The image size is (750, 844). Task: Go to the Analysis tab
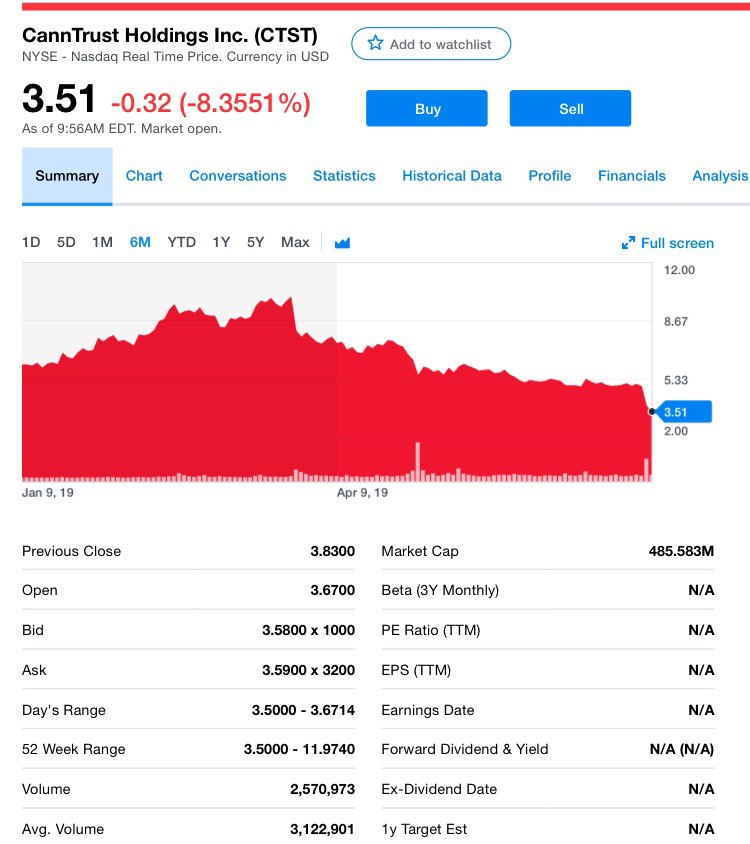(x=720, y=176)
